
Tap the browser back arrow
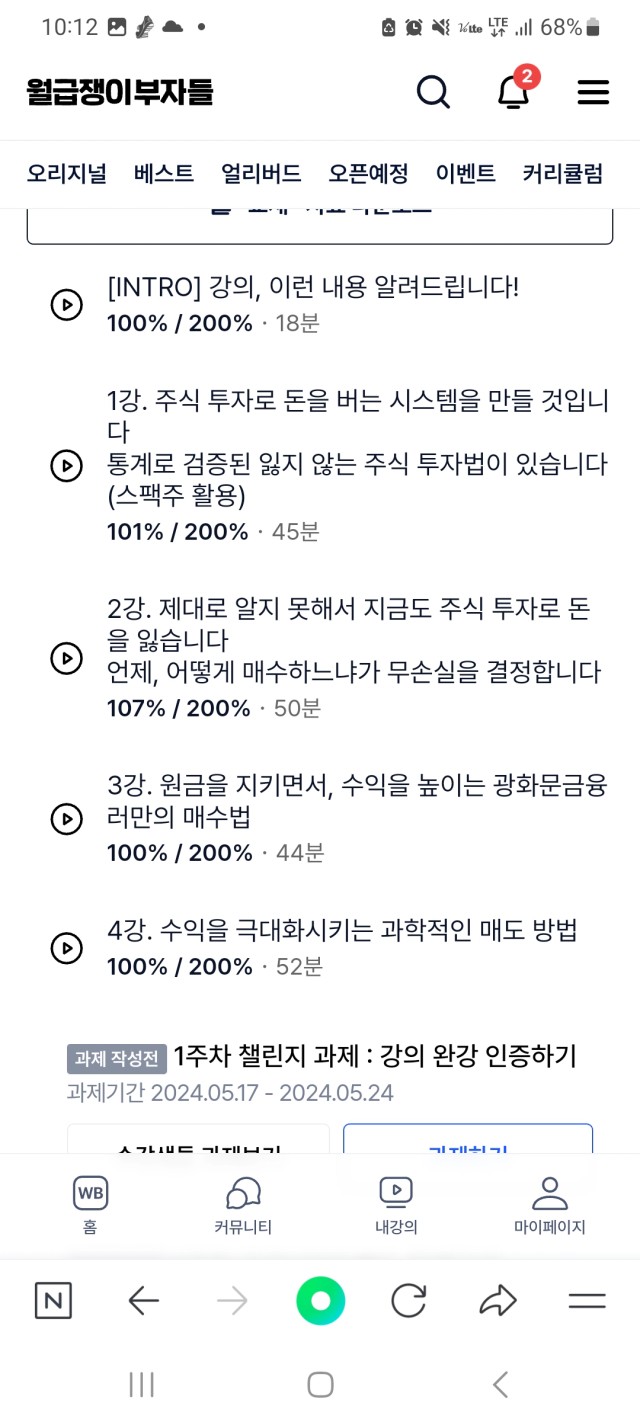coord(144,1300)
